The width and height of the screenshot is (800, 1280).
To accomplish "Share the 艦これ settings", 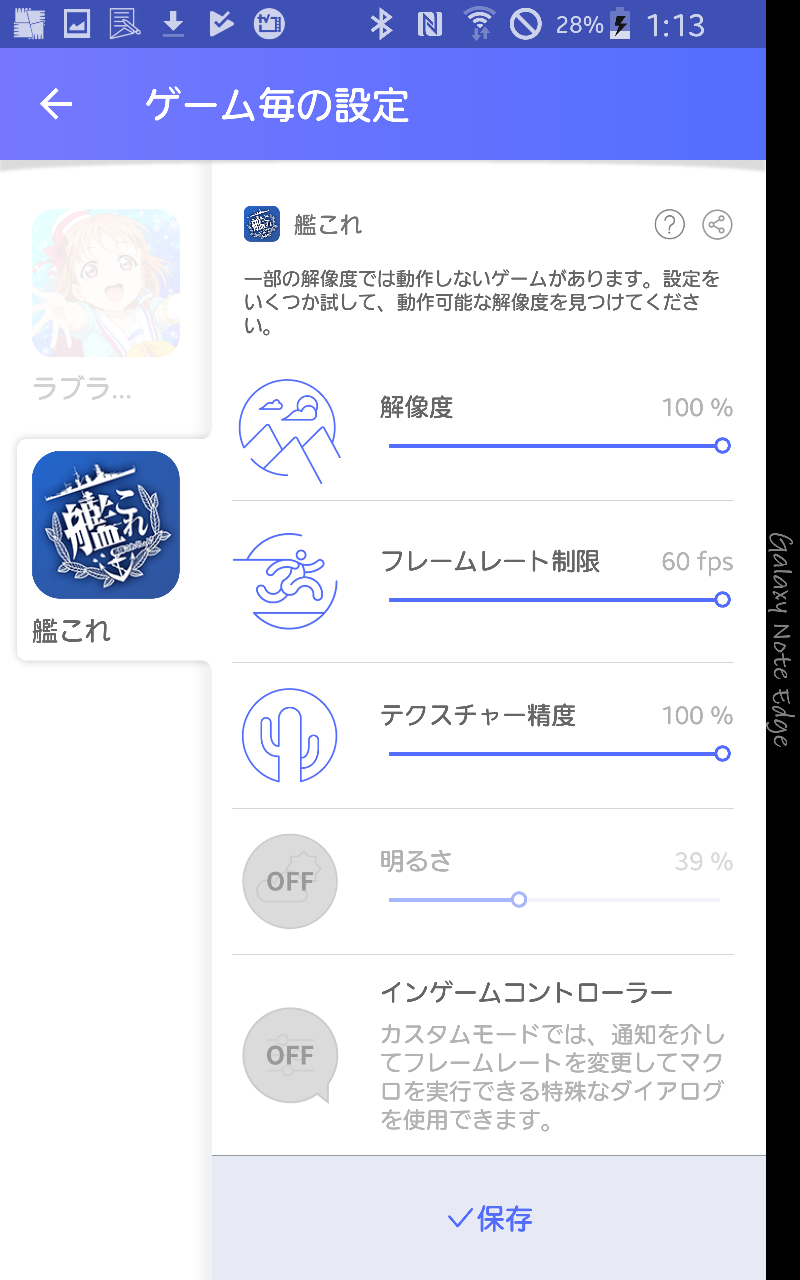I will pos(717,225).
